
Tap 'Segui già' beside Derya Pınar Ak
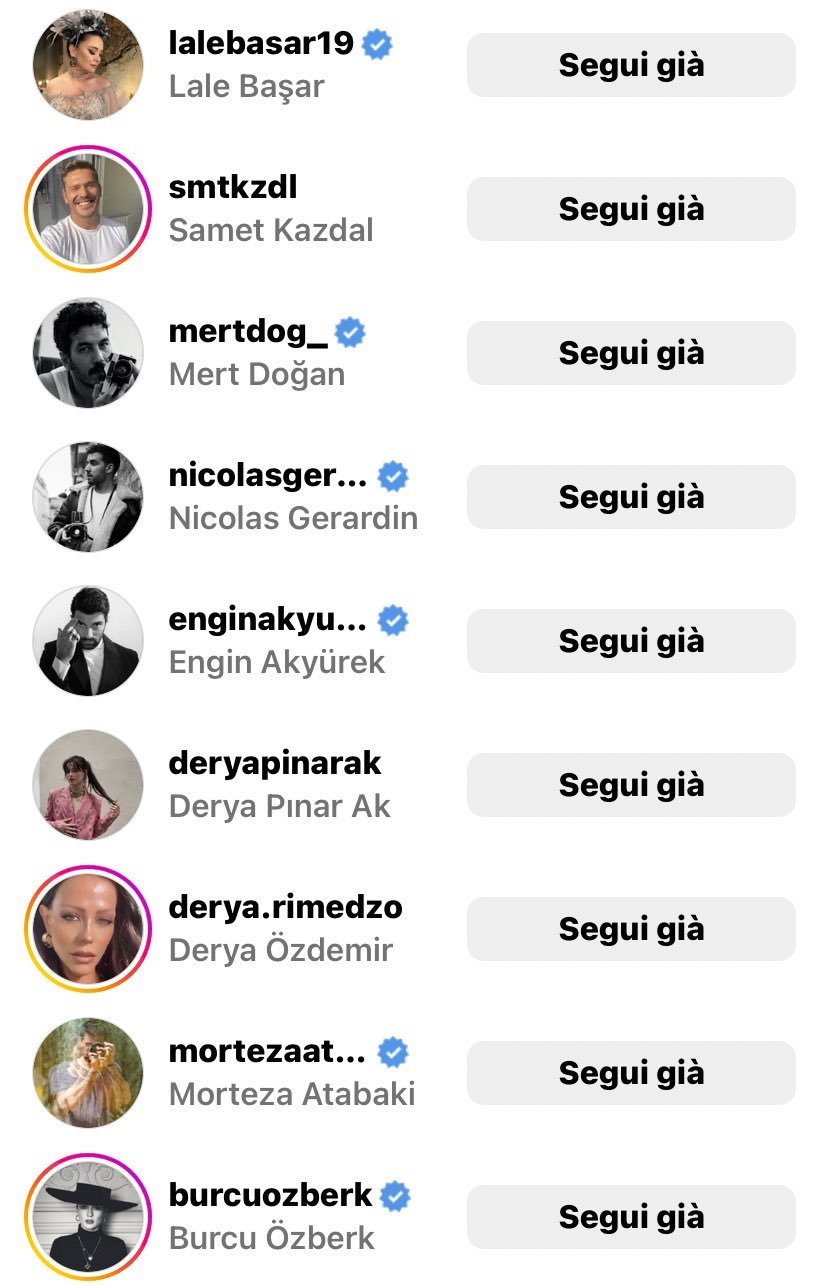631,785
